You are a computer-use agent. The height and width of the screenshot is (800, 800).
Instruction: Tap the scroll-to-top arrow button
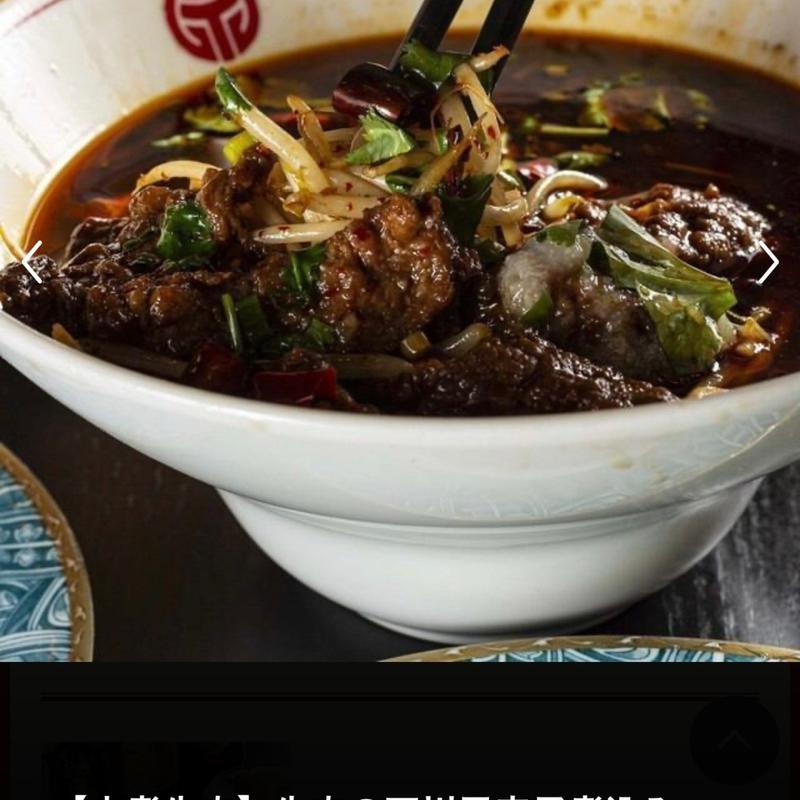click(x=734, y=740)
